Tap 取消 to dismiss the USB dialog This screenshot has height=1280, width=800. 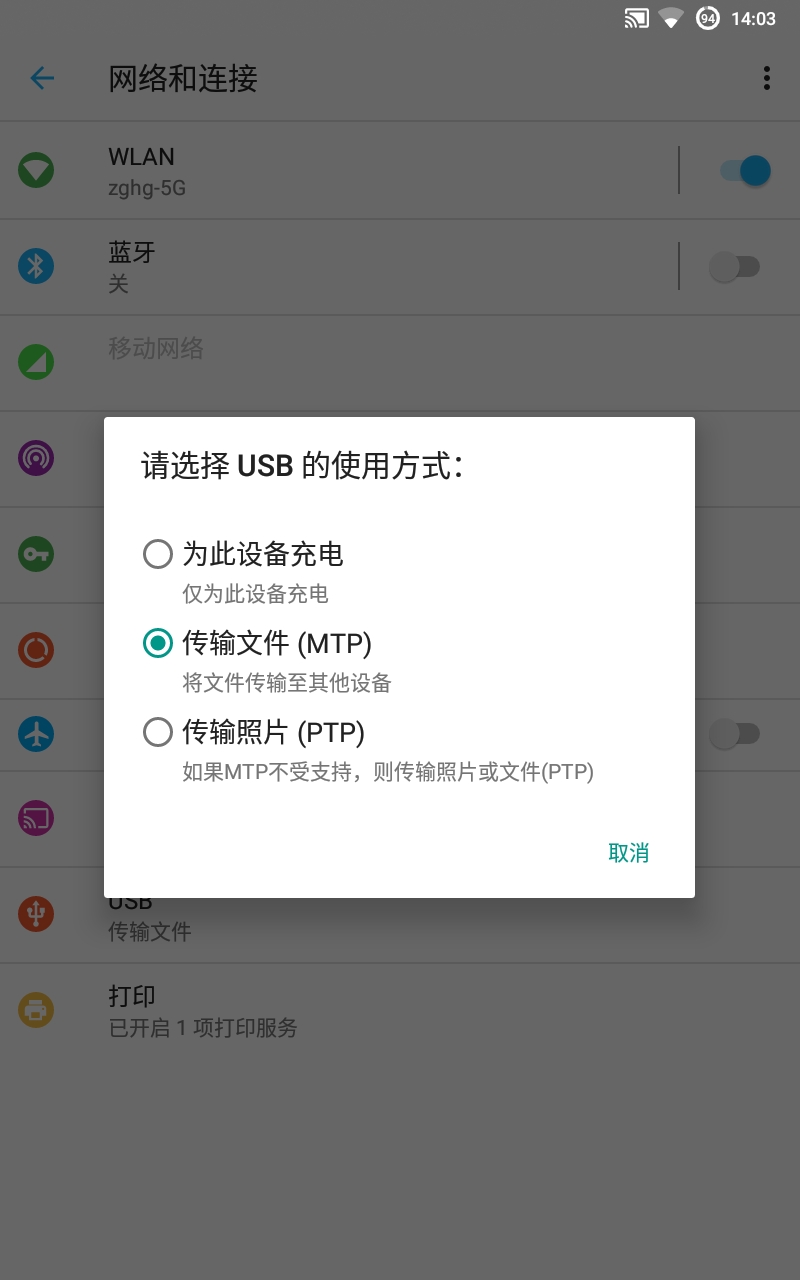(629, 853)
